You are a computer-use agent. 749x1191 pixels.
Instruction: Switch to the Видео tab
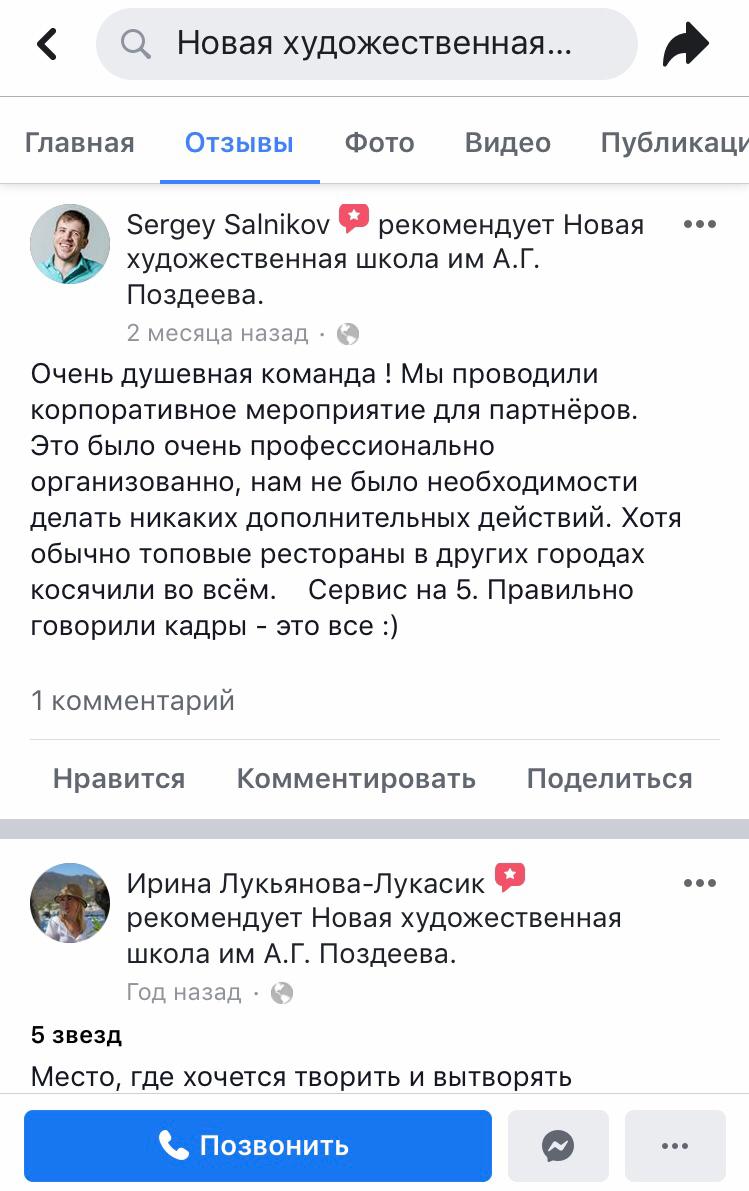507,143
